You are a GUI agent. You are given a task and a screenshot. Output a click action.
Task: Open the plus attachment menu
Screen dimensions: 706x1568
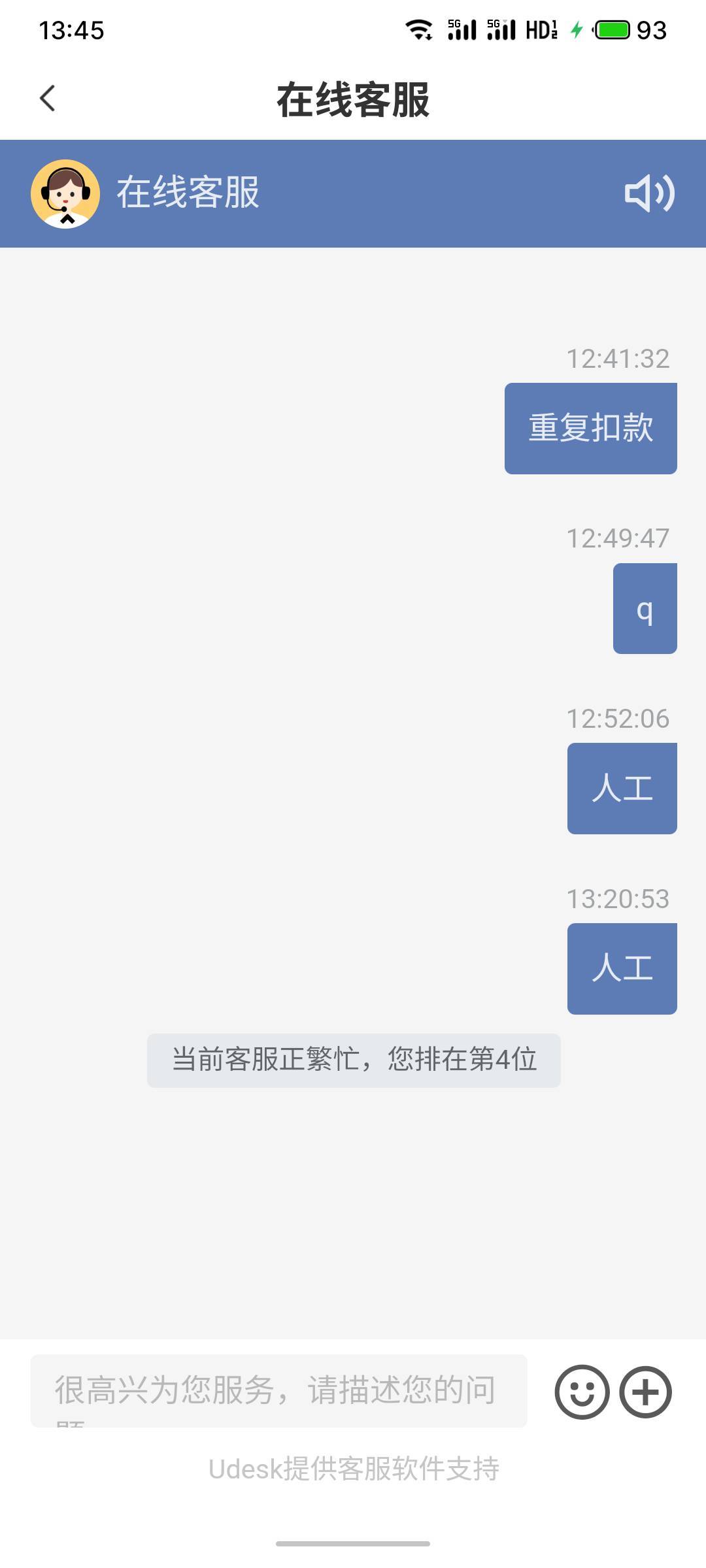point(646,1392)
